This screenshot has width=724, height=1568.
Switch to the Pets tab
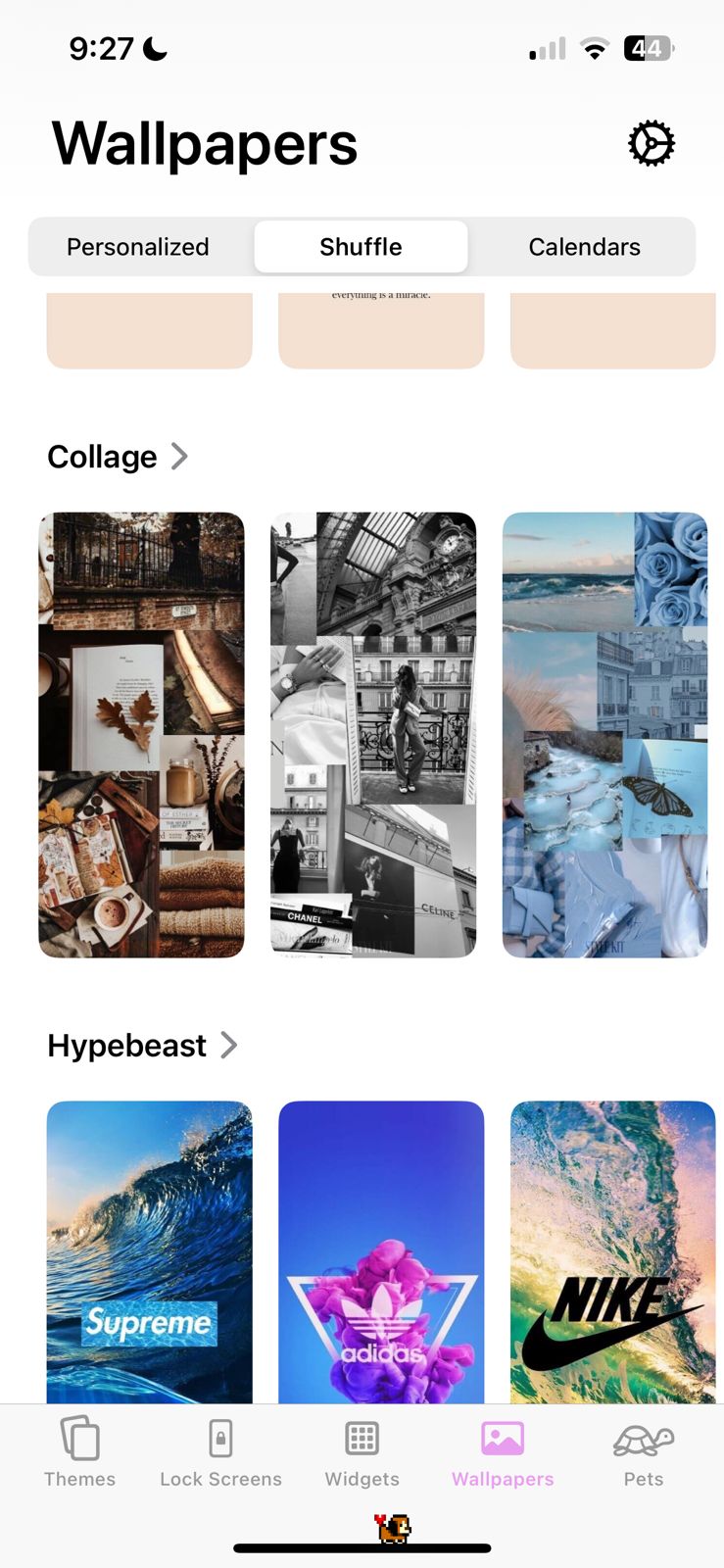(644, 1453)
